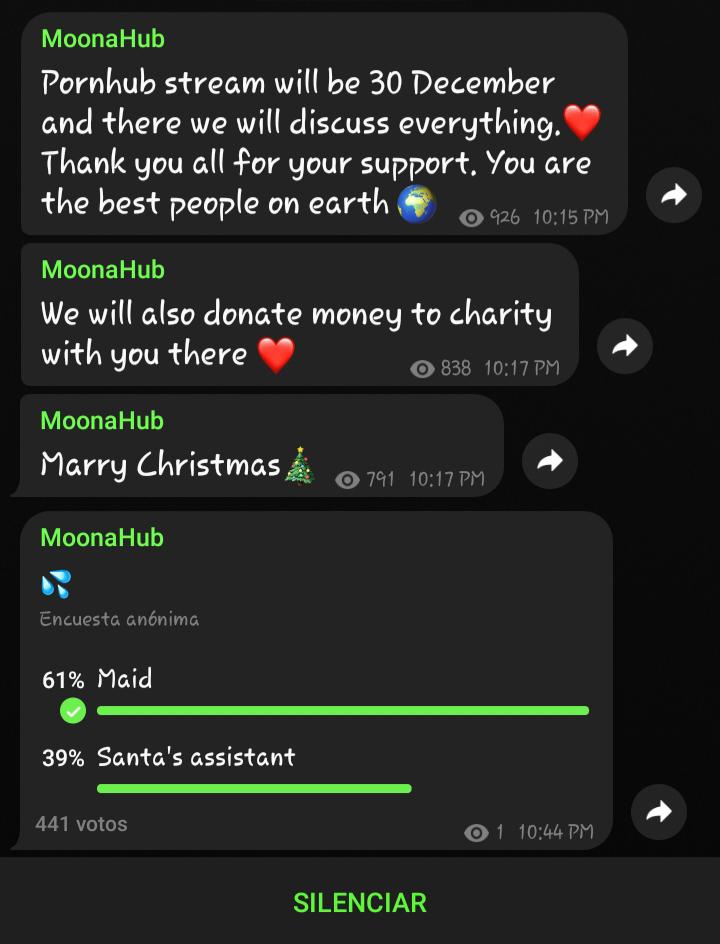Forward the Pornhub stream announcement message
Viewport: 720px width, 944px height.
tap(674, 195)
